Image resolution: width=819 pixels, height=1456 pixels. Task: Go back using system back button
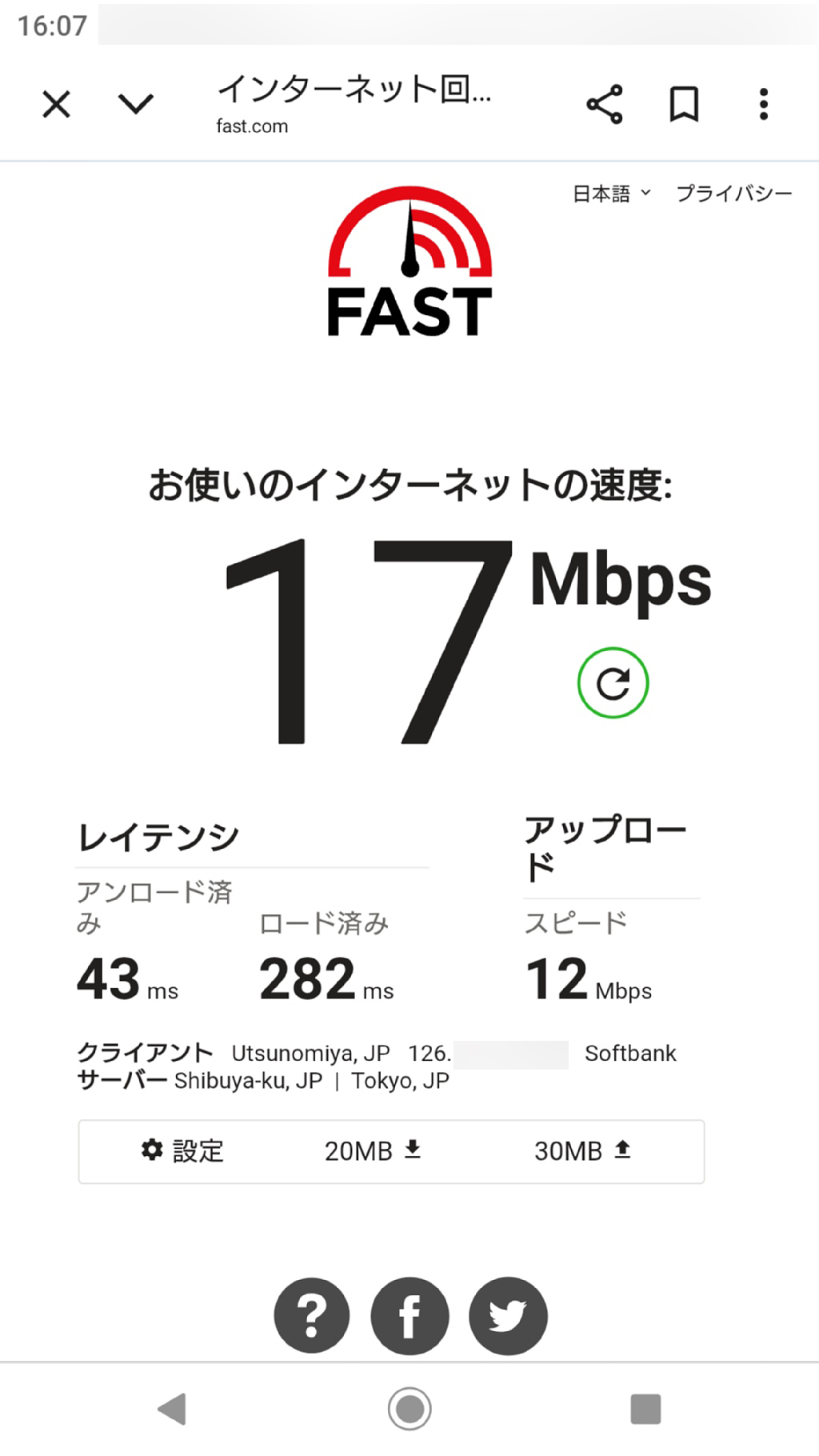[173, 1409]
